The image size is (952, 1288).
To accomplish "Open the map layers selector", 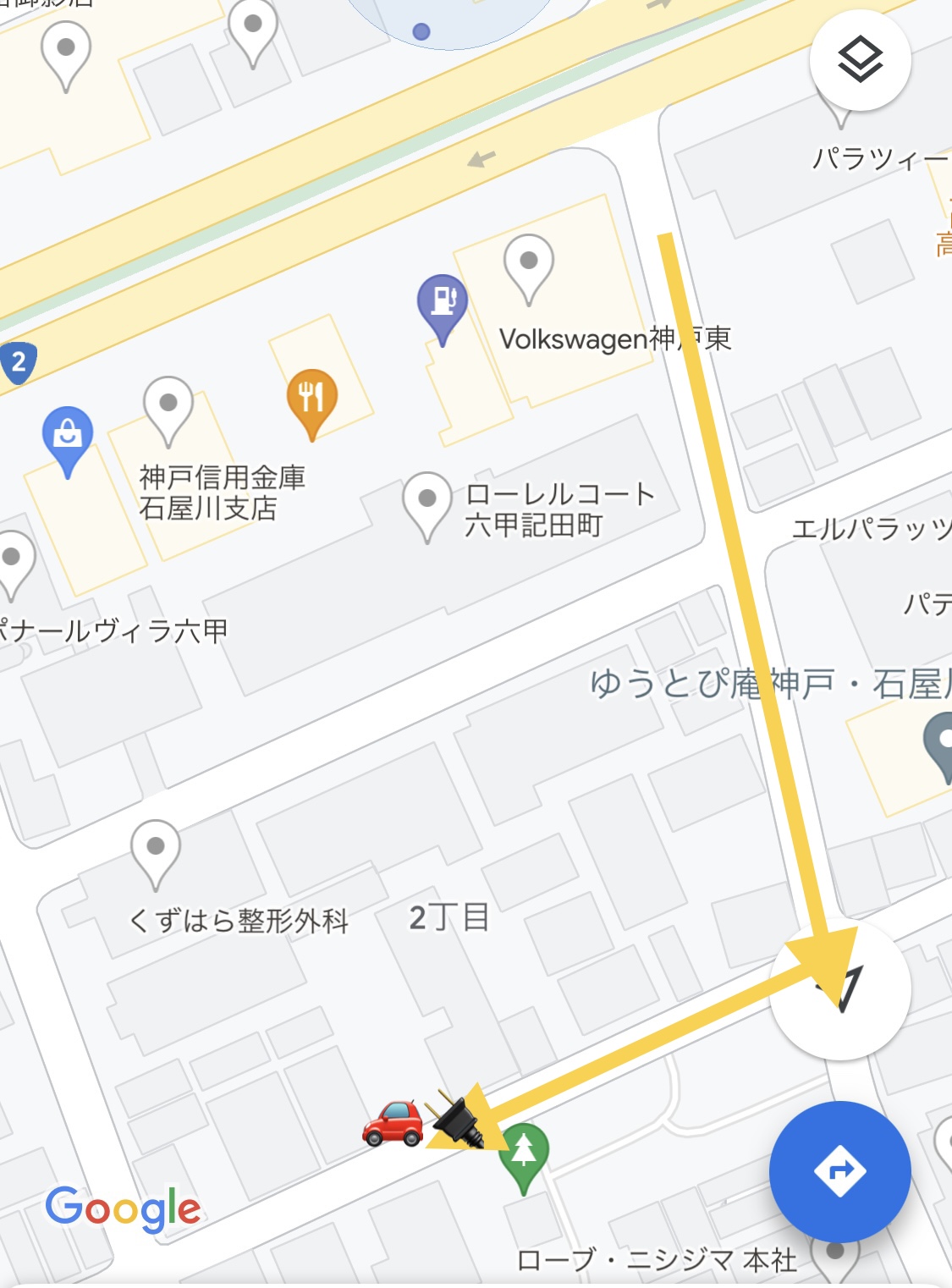I will pos(860,60).
